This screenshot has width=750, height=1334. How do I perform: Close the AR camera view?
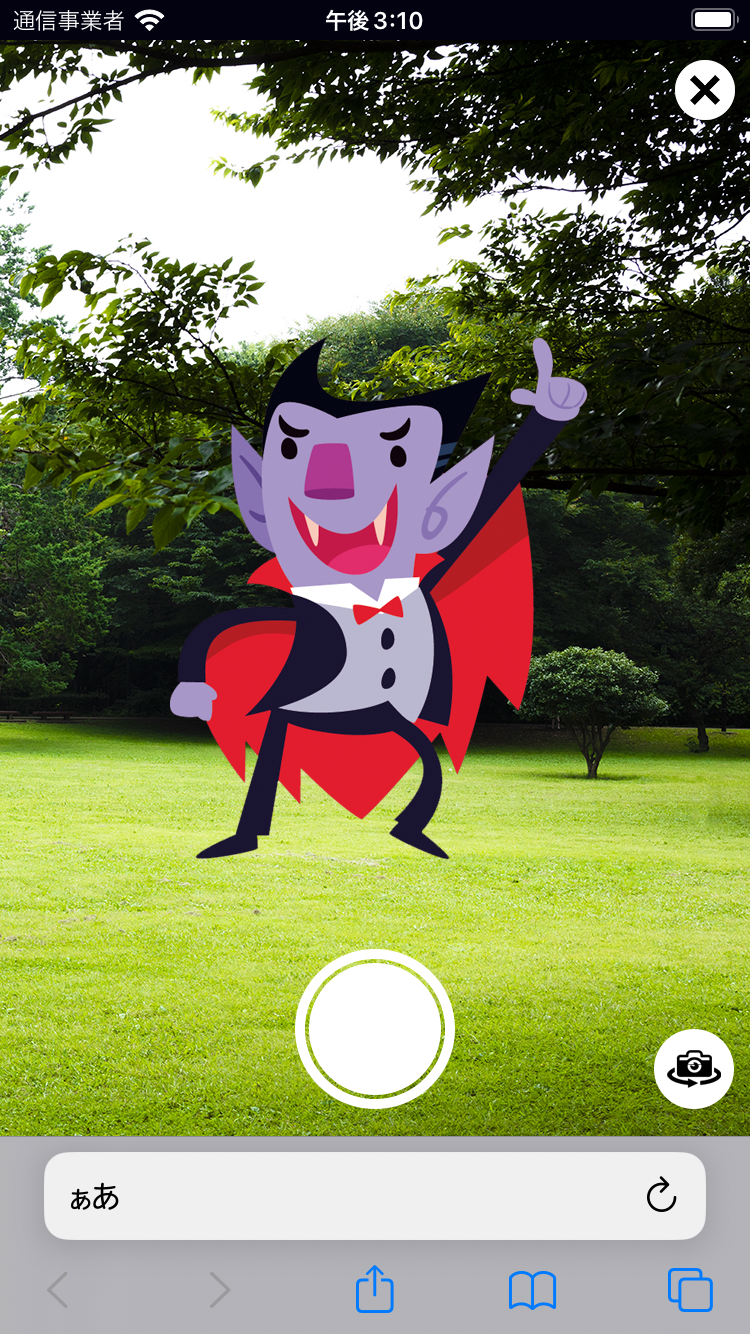coord(705,90)
